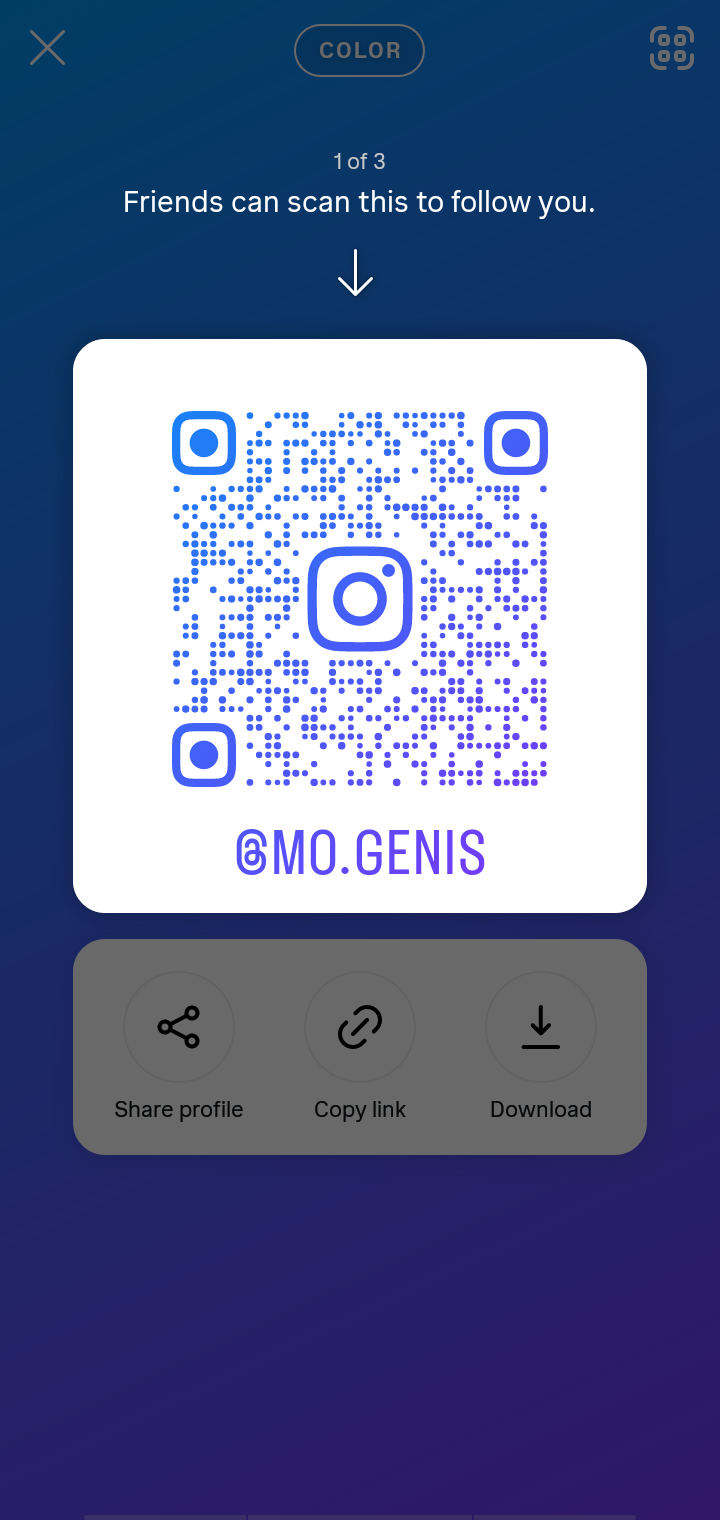
Task: Share profile via share button
Action: click(x=179, y=1027)
